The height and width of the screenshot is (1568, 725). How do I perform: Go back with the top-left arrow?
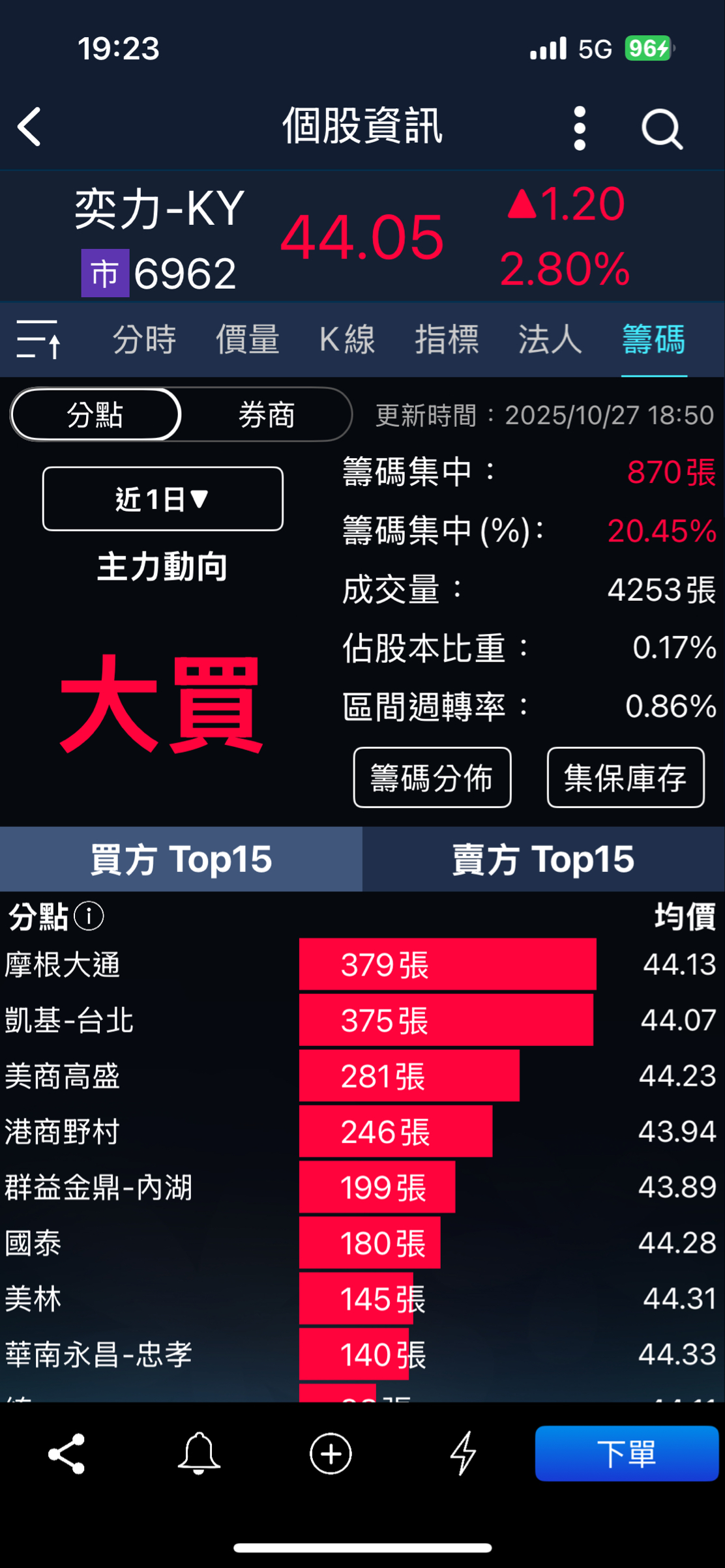(x=29, y=127)
